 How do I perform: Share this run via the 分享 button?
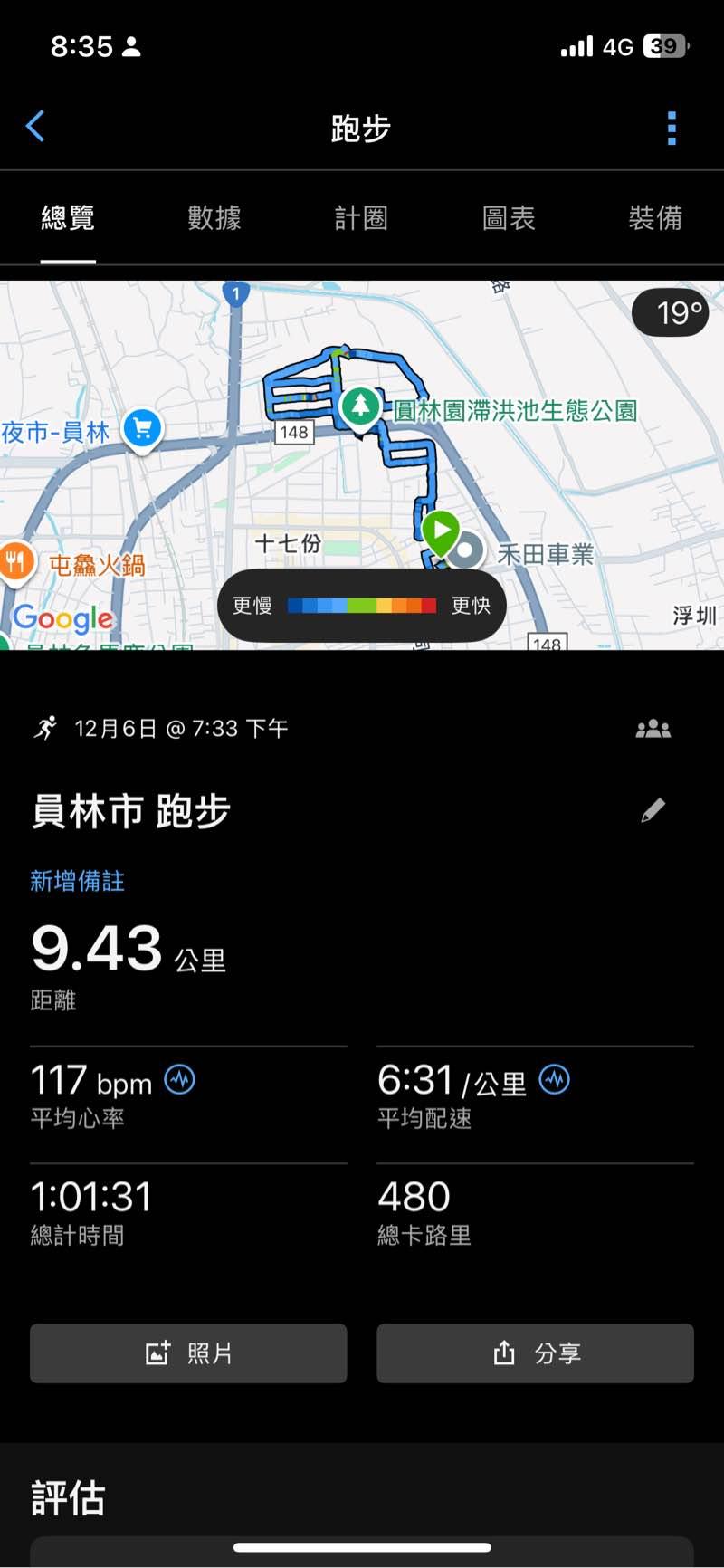535,1353
